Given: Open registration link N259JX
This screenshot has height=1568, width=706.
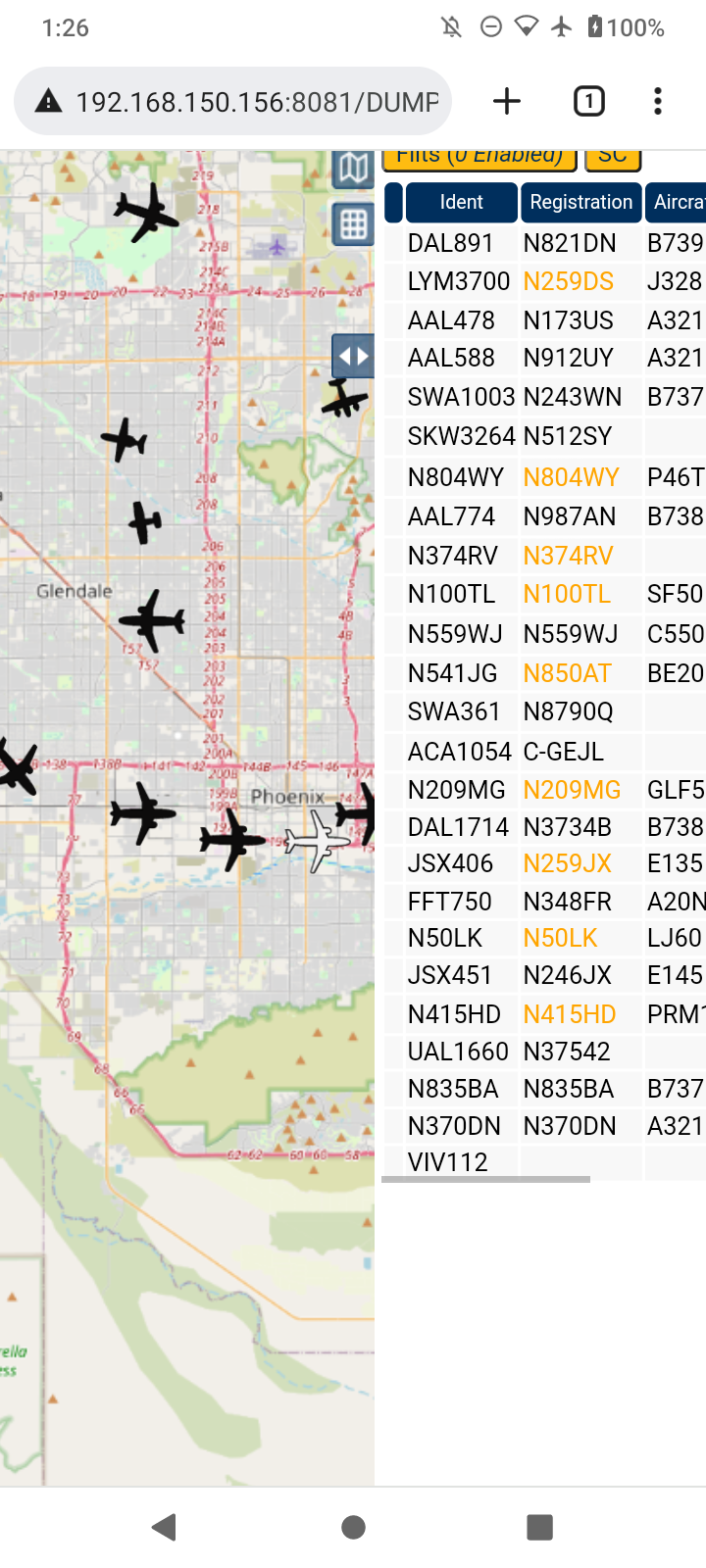Looking at the screenshot, I should (568, 863).
